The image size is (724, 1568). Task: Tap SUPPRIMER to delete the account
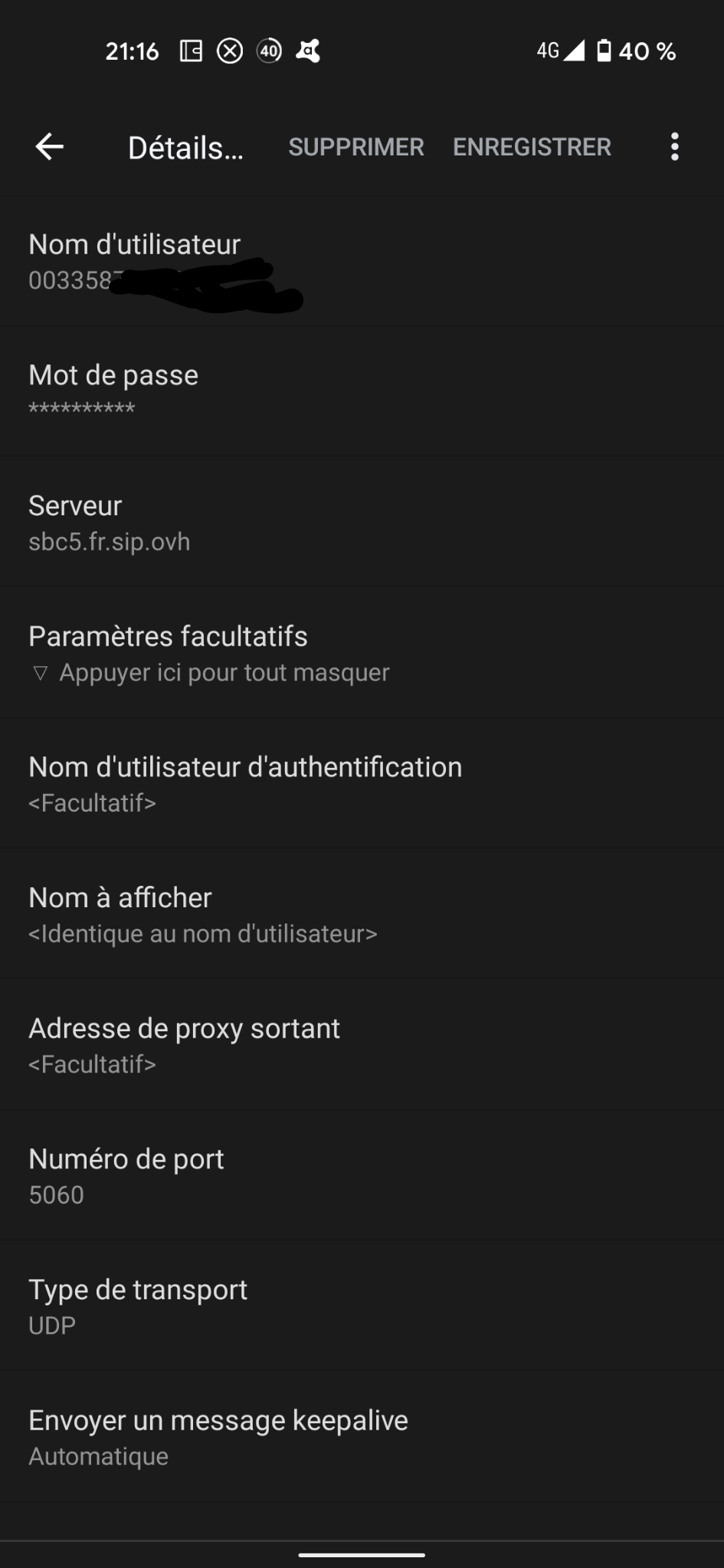click(355, 147)
